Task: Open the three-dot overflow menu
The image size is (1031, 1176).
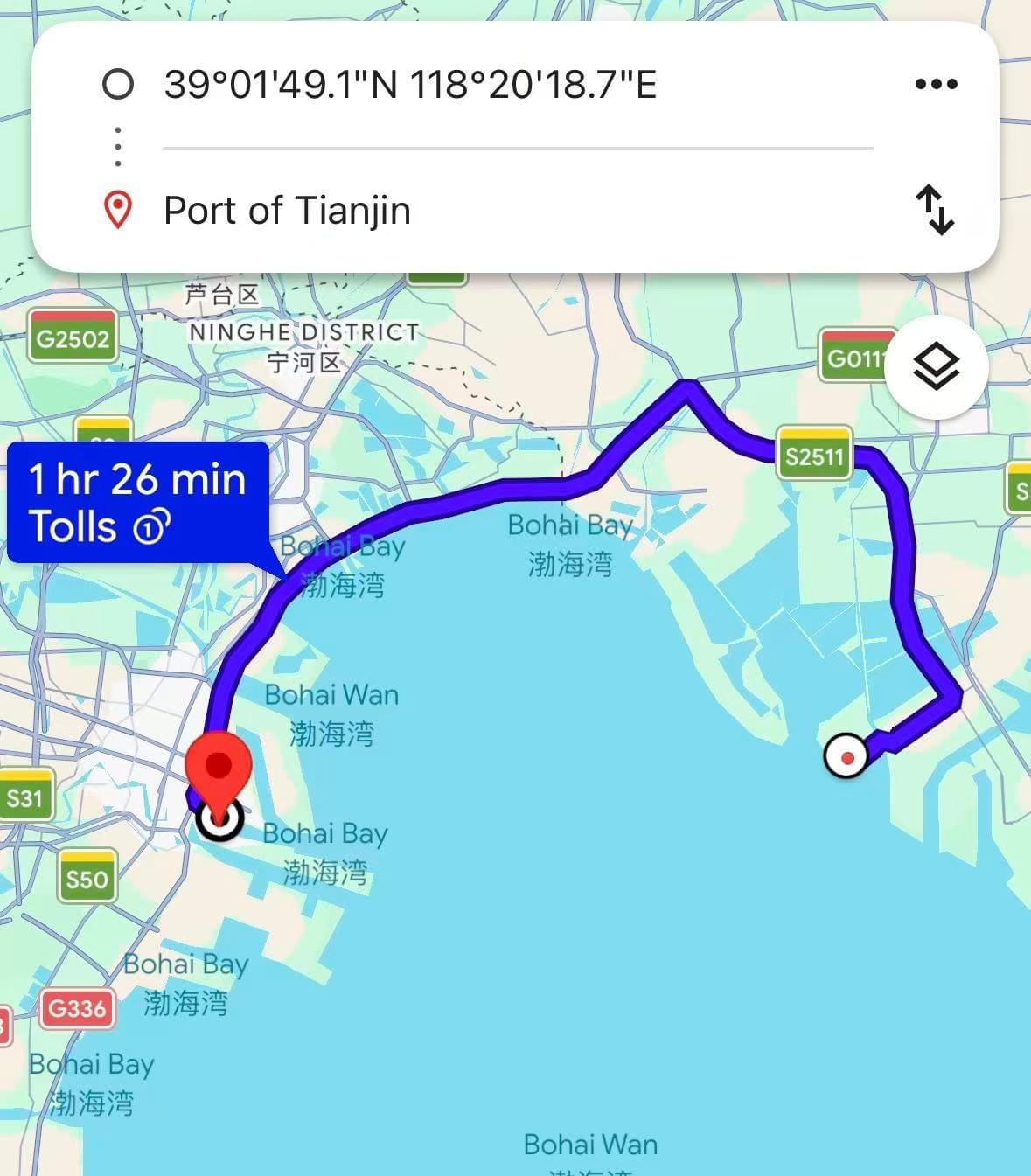Action: 936,84
